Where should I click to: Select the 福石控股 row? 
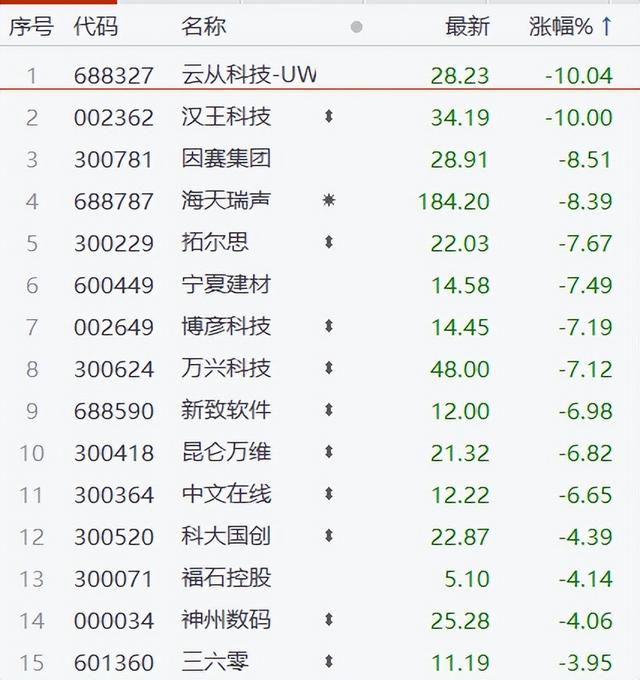[226, 579]
